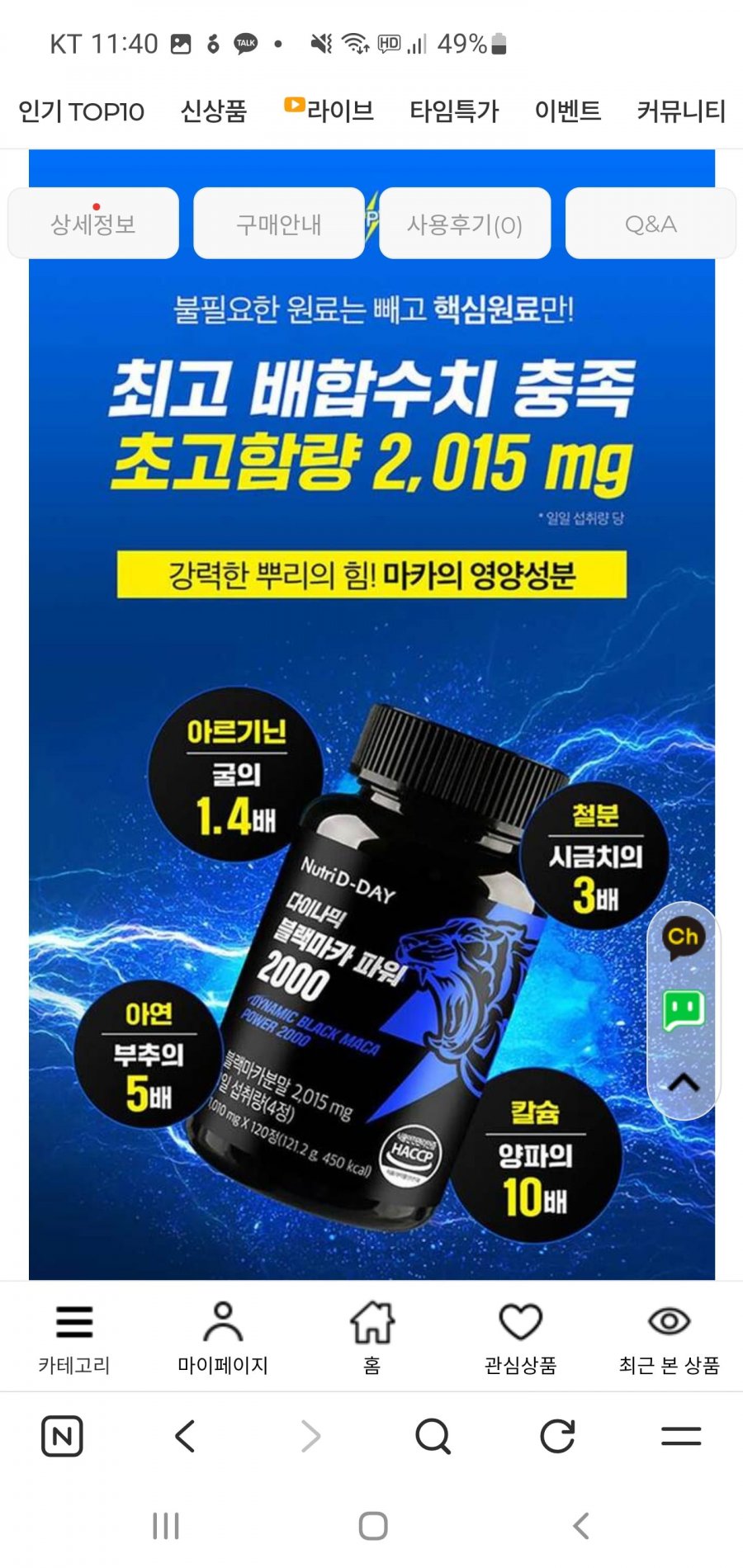The width and height of the screenshot is (743, 1568).
Task: Open the 인기 TOP10 menu
Action: click(81, 111)
